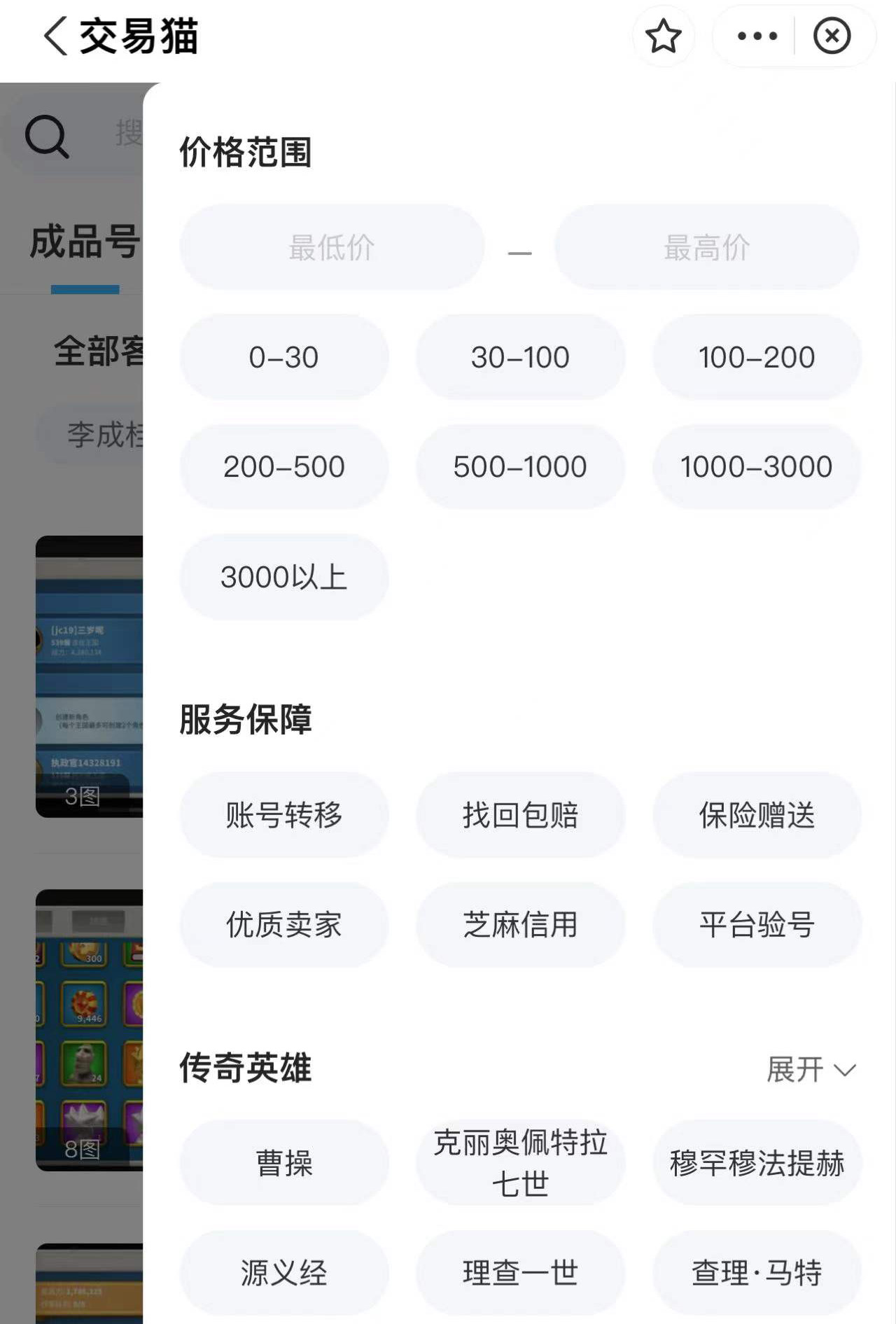Select 3000以上 price option
This screenshot has height=1324, width=896.
pyautogui.click(x=283, y=577)
